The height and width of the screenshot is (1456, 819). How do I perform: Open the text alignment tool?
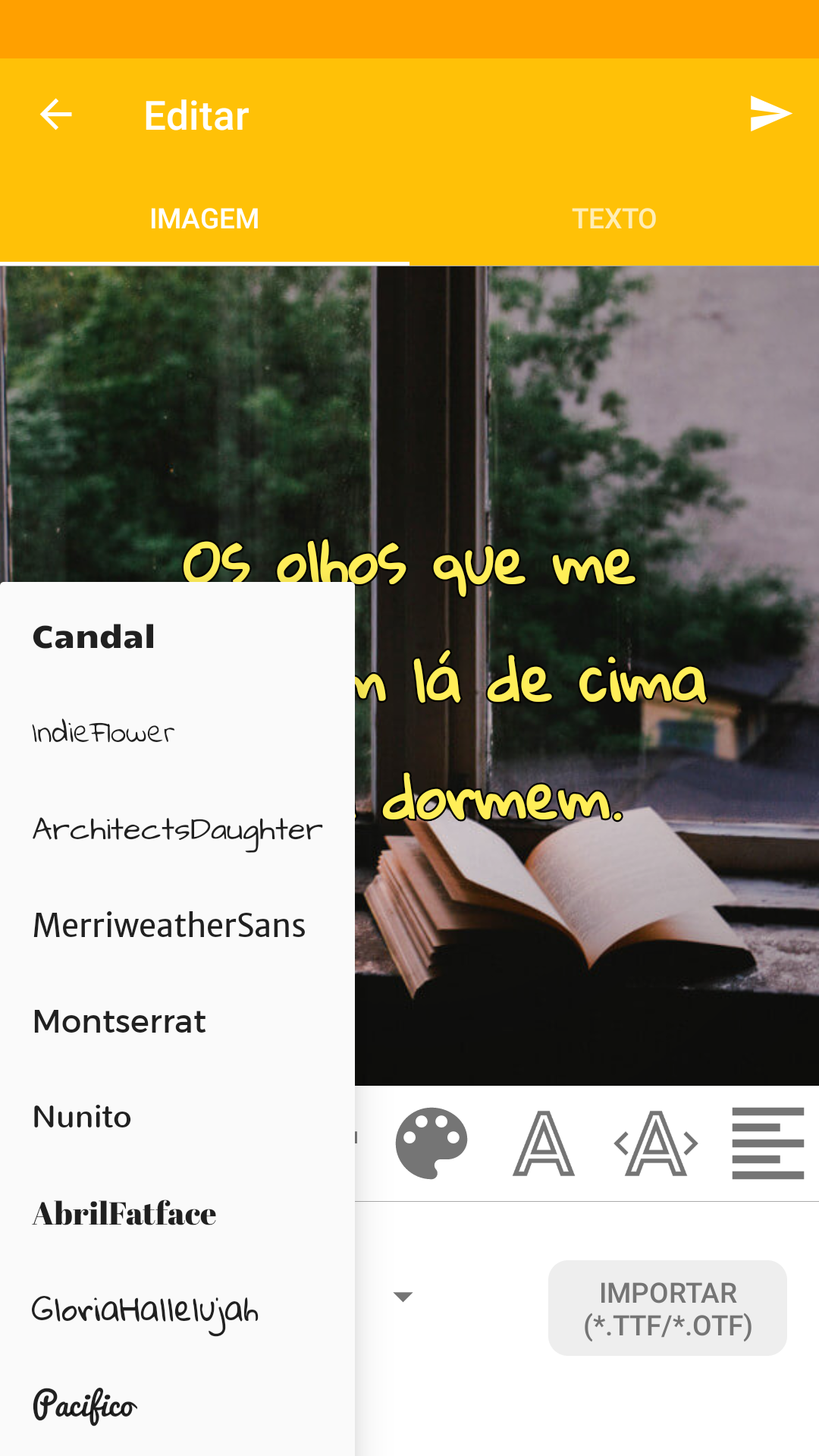point(767,1143)
